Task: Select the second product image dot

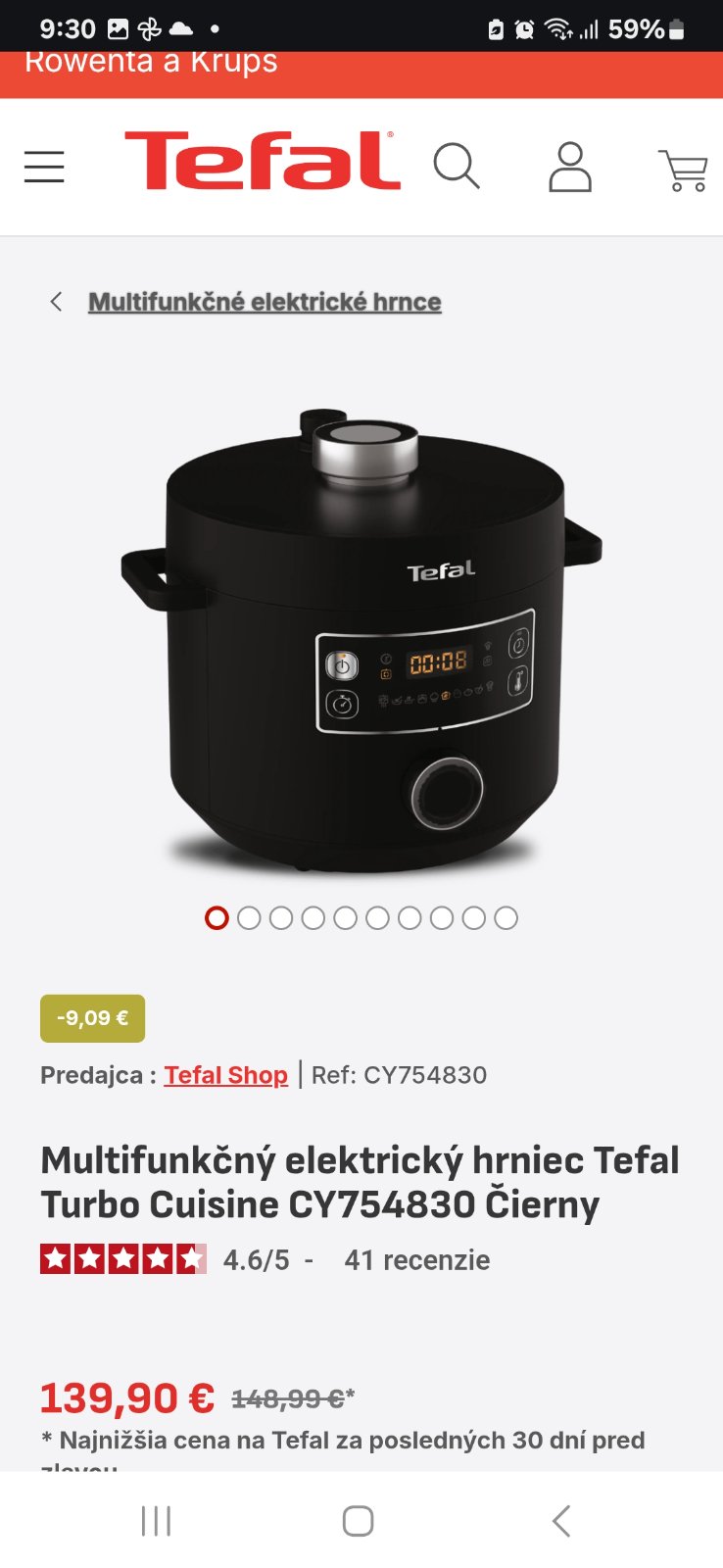Action: 249,918
